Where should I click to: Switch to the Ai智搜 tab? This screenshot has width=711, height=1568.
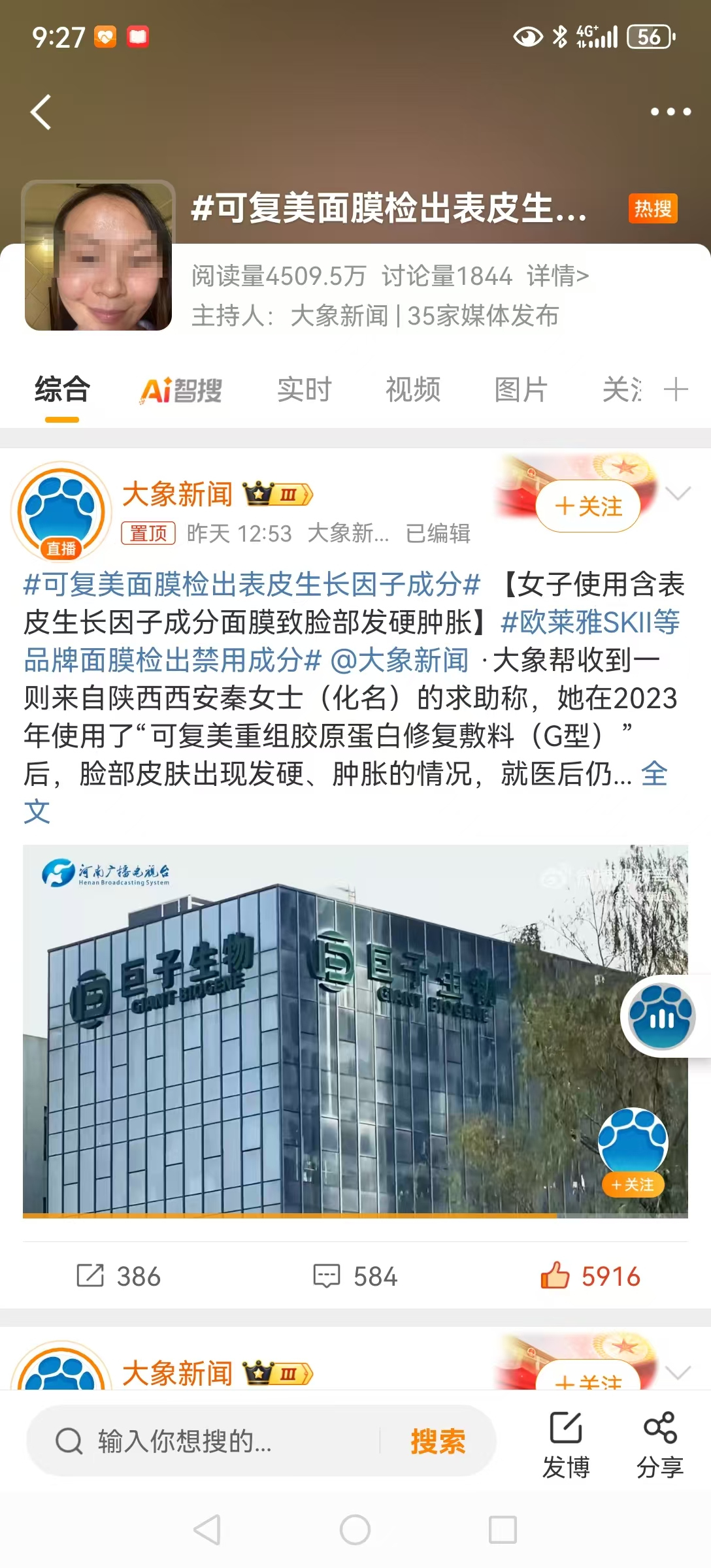(181, 391)
